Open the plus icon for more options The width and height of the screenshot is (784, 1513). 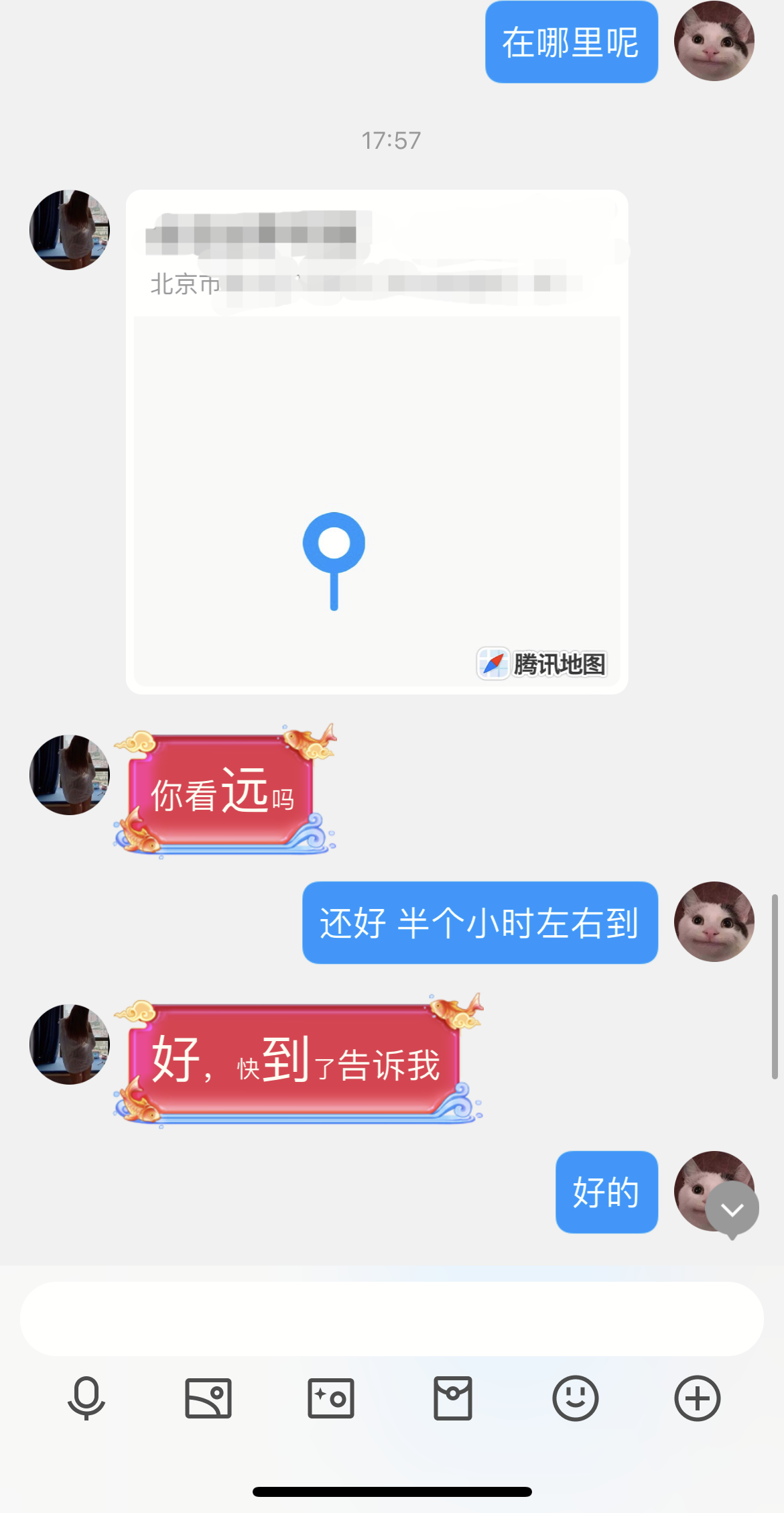[x=698, y=1398]
